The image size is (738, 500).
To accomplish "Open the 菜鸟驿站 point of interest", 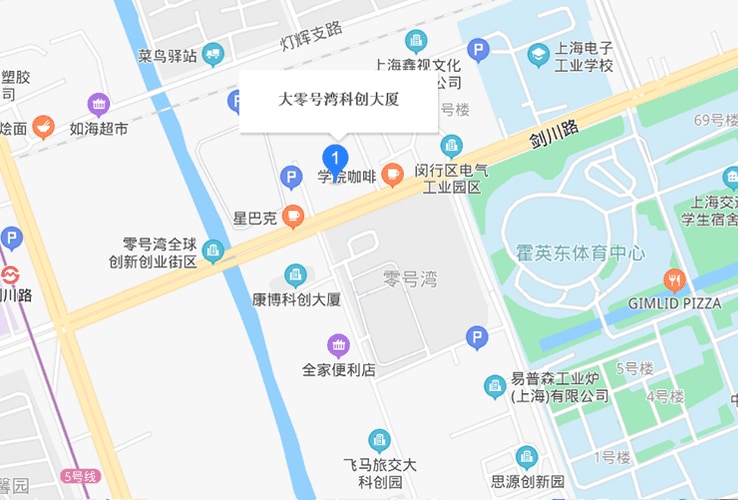I will 212,55.
